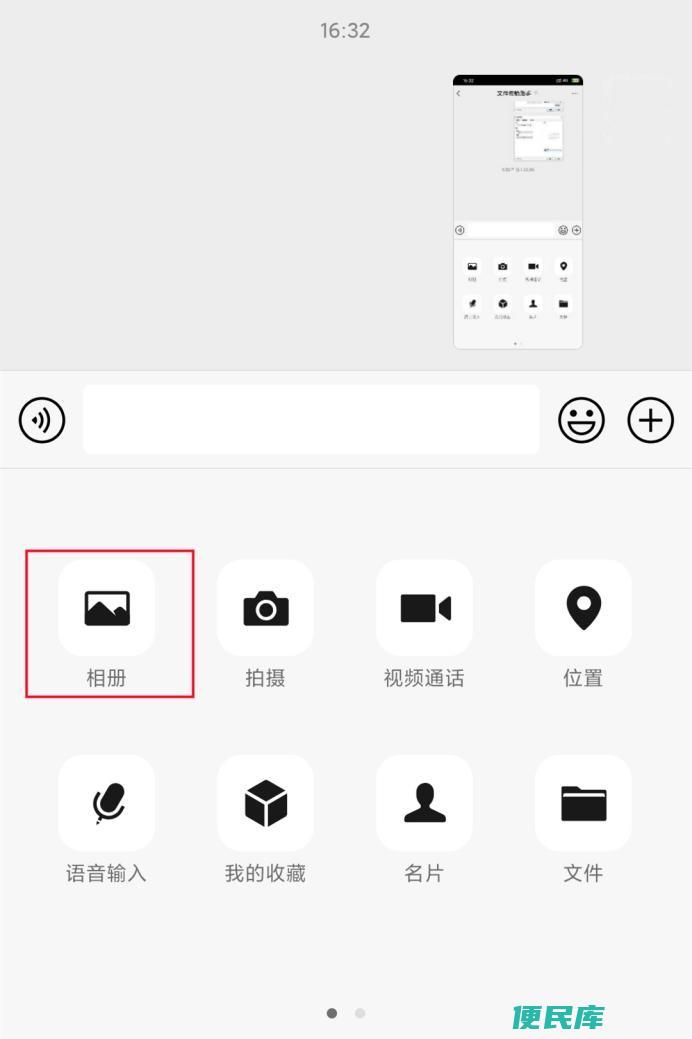Start a 视频通话 video call

[x=424, y=608]
